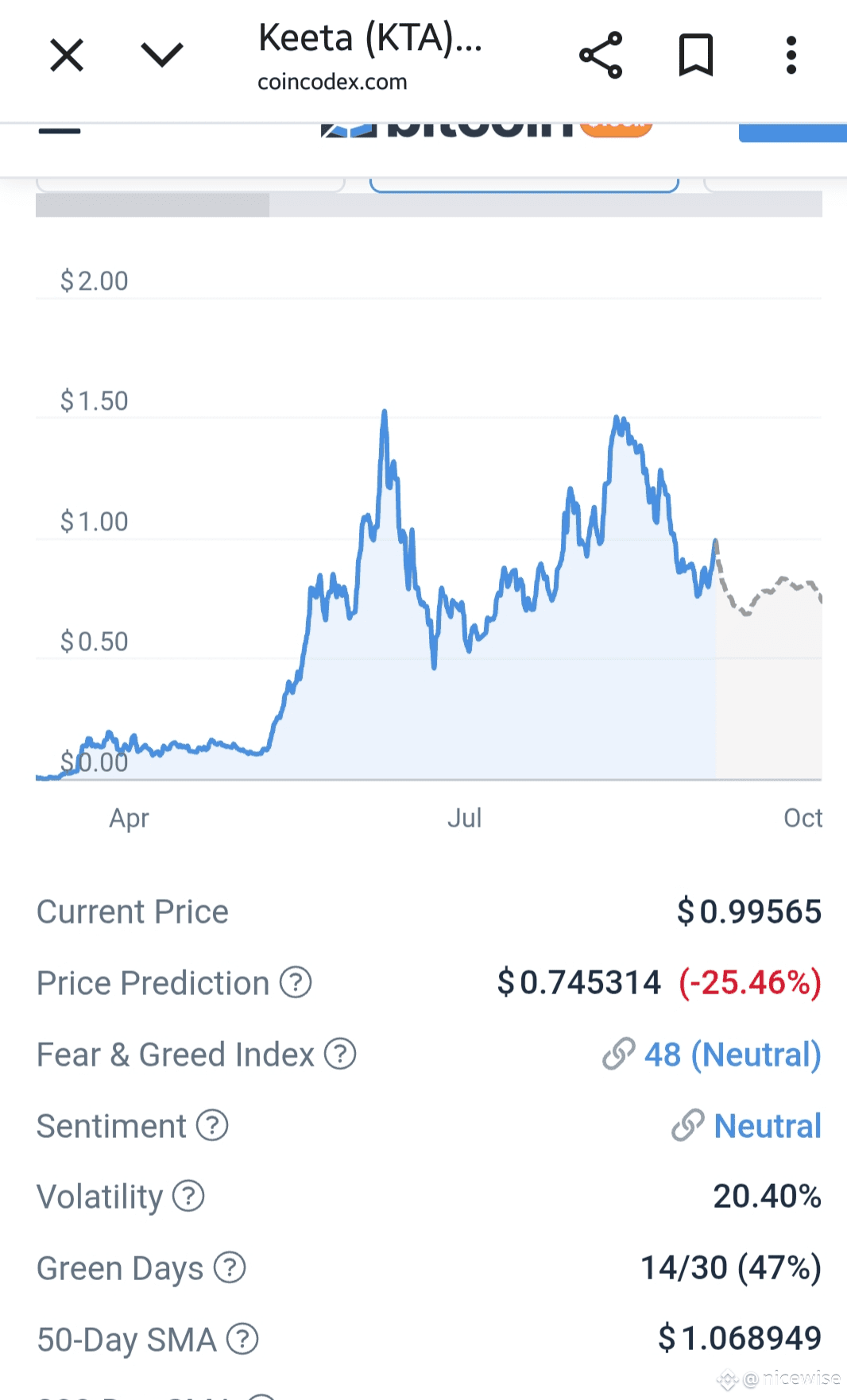Bookmark this coincodex page
This screenshot has height=1400, width=847.
tap(696, 56)
